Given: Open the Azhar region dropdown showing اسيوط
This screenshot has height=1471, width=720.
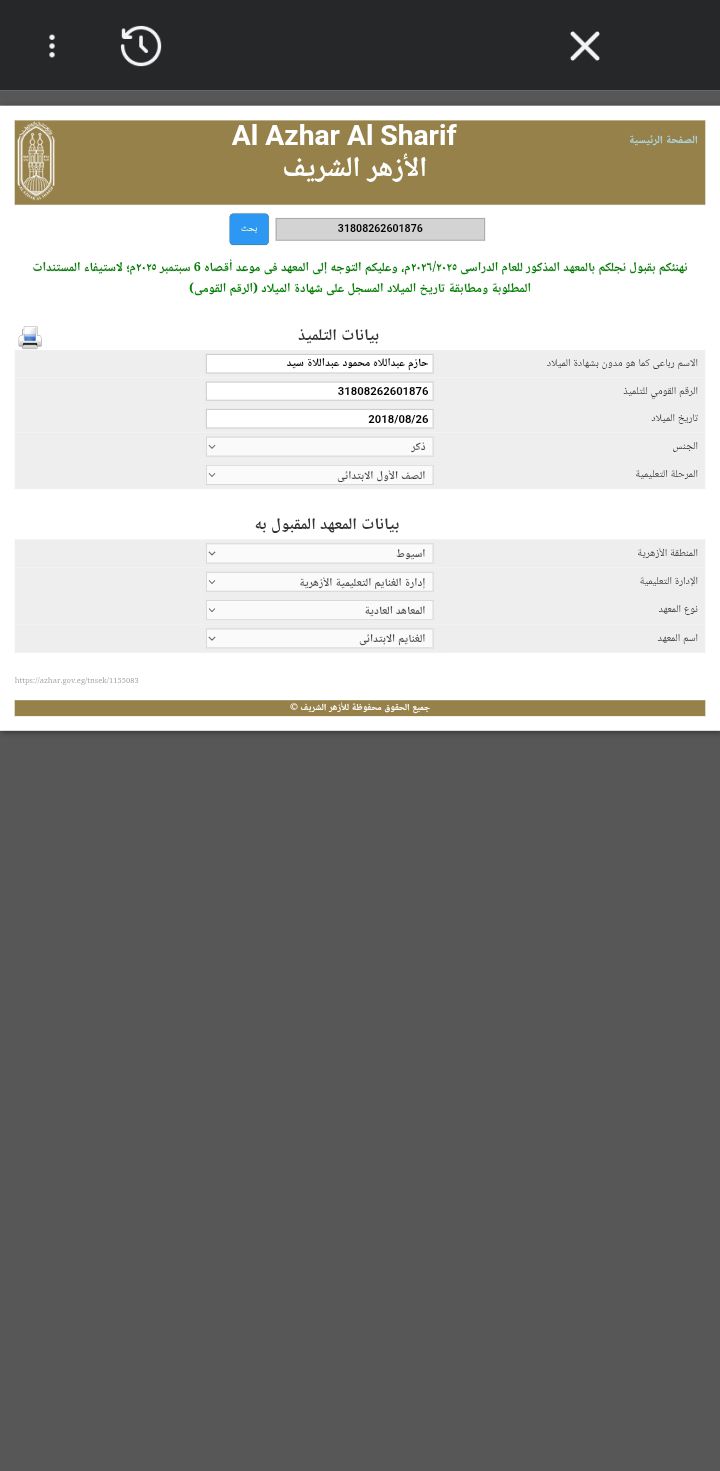Looking at the screenshot, I should tap(318, 552).
